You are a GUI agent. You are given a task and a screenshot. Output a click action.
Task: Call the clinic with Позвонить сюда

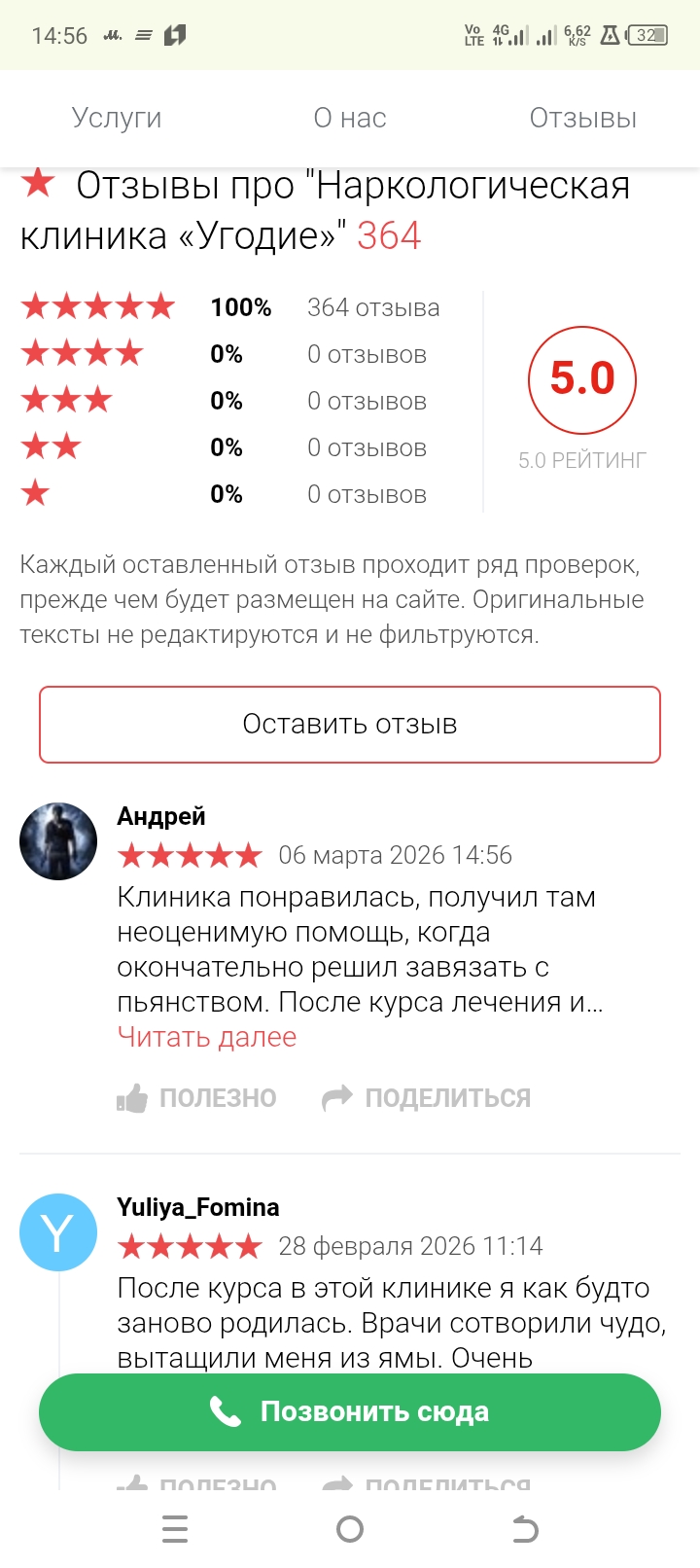point(350,1412)
